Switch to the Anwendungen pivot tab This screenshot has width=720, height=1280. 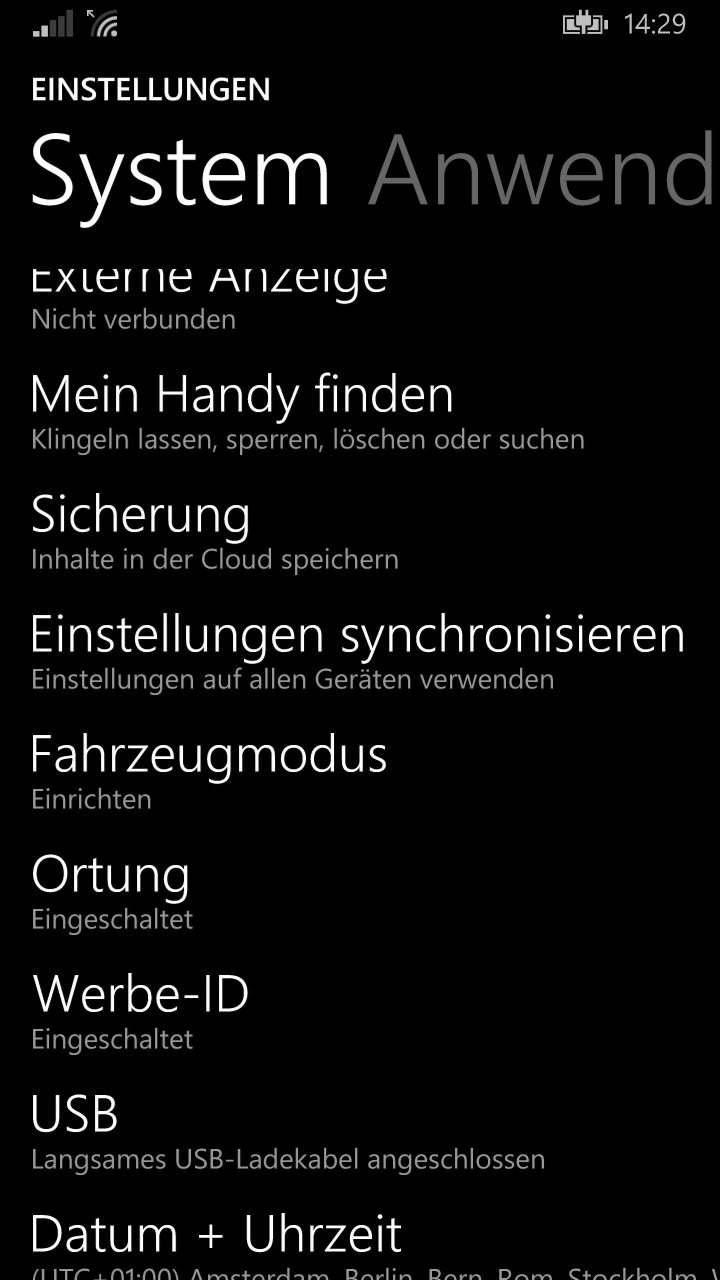coord(543,170)
